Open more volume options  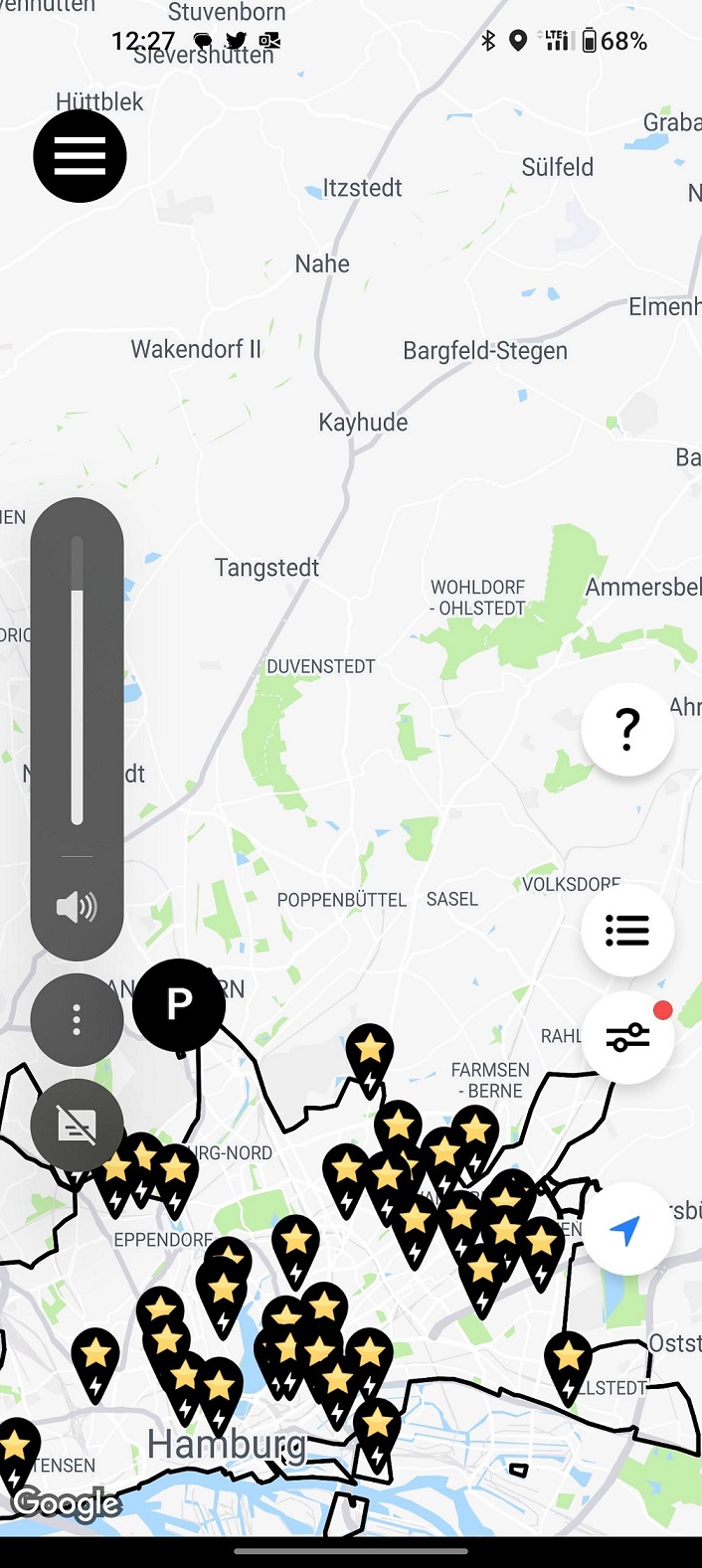point(77,1019)
